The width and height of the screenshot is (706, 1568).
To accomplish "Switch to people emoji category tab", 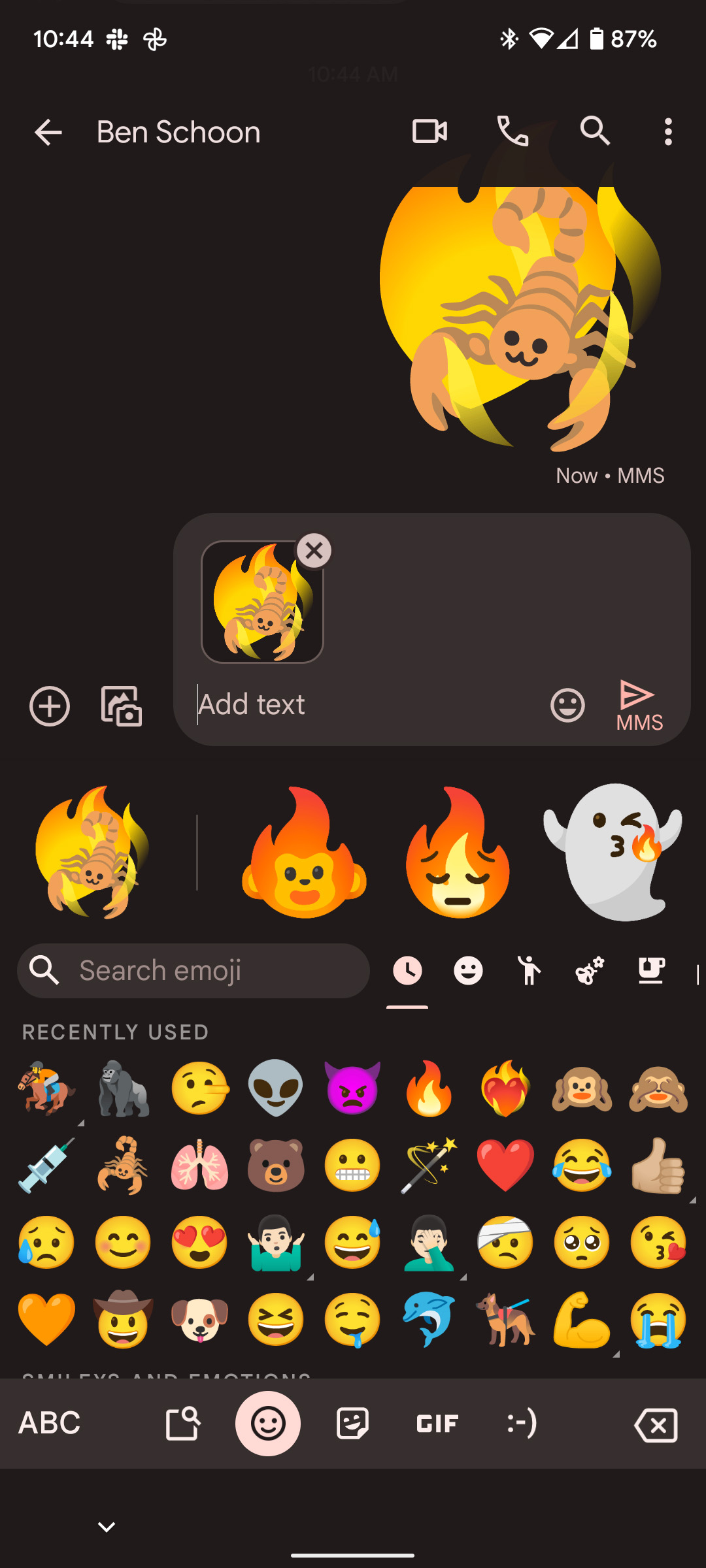I will point(529,971).
